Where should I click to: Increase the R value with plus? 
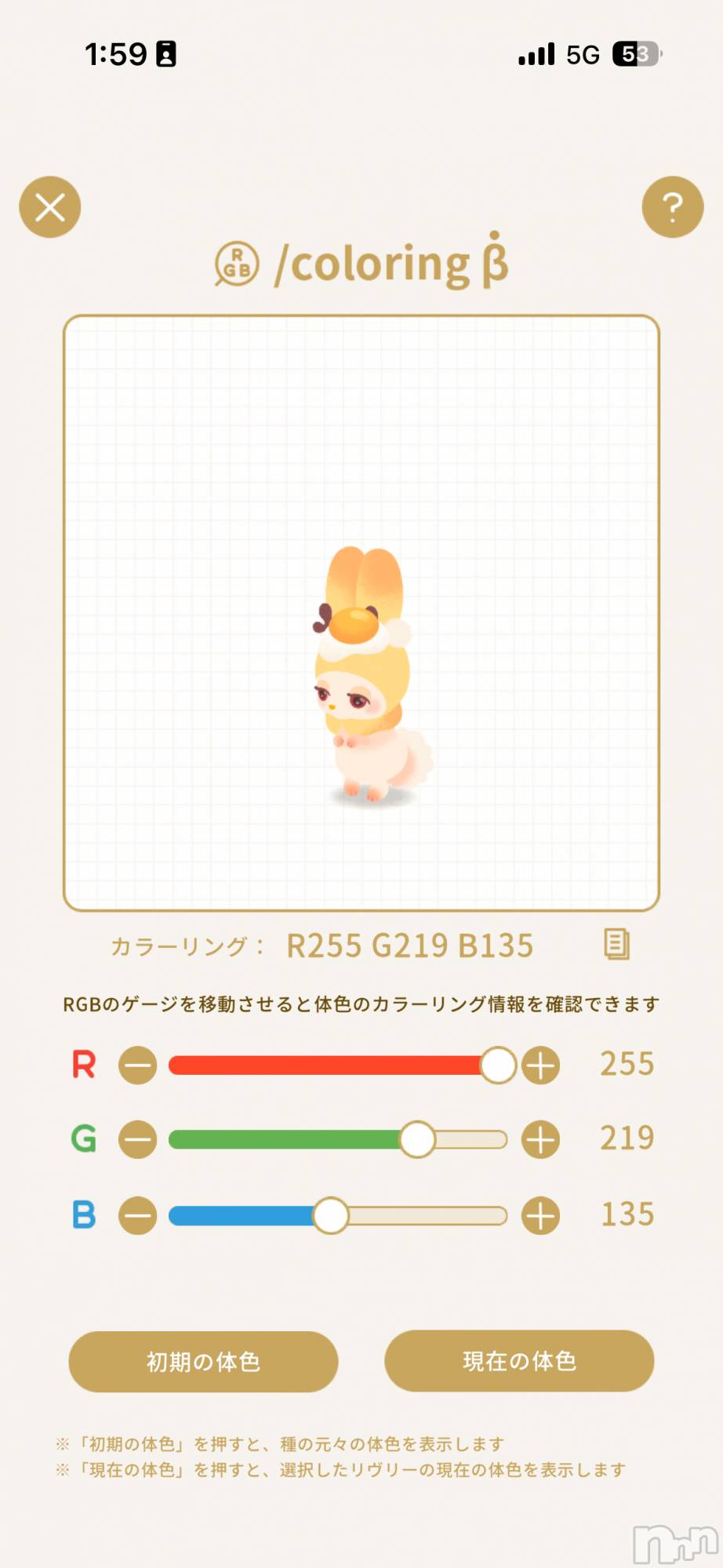click(541, 1065)
